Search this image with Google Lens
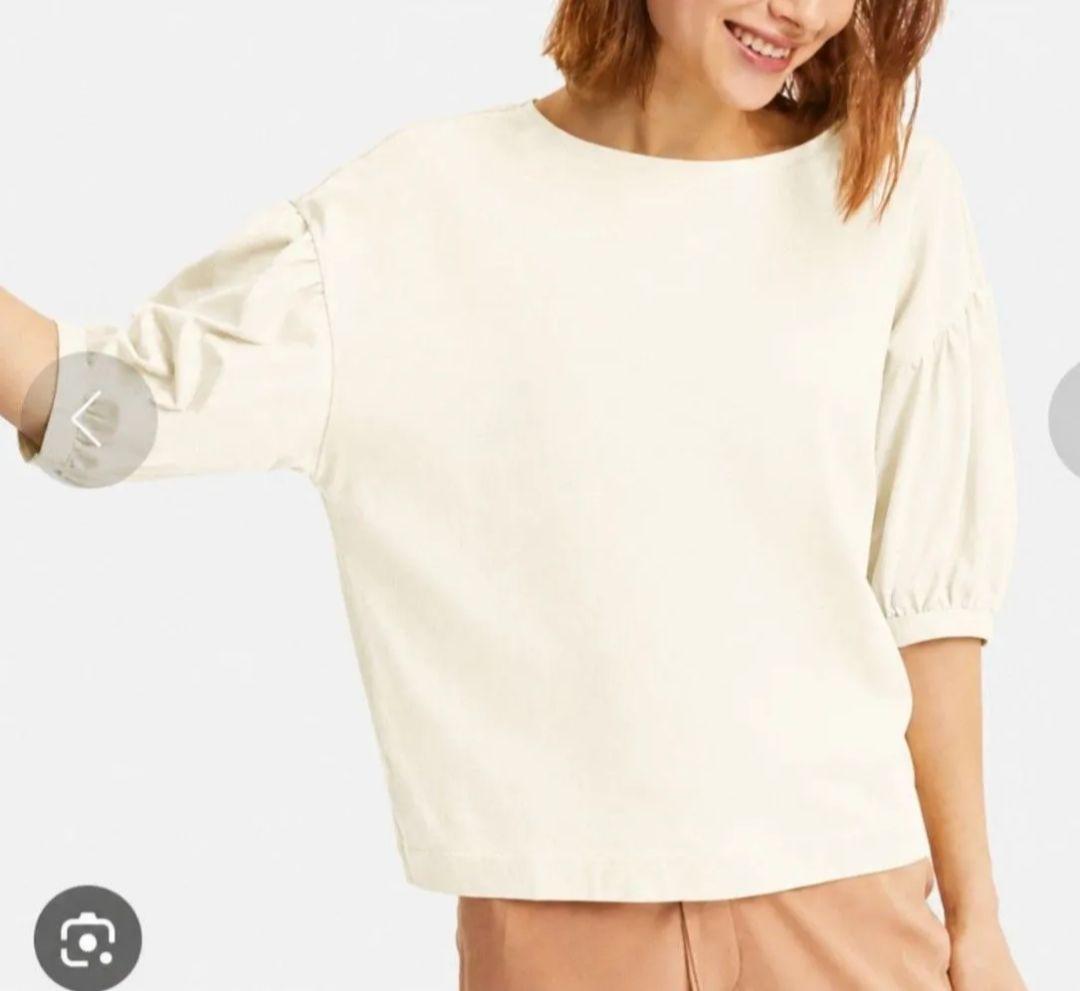 (x=87, y=939)
